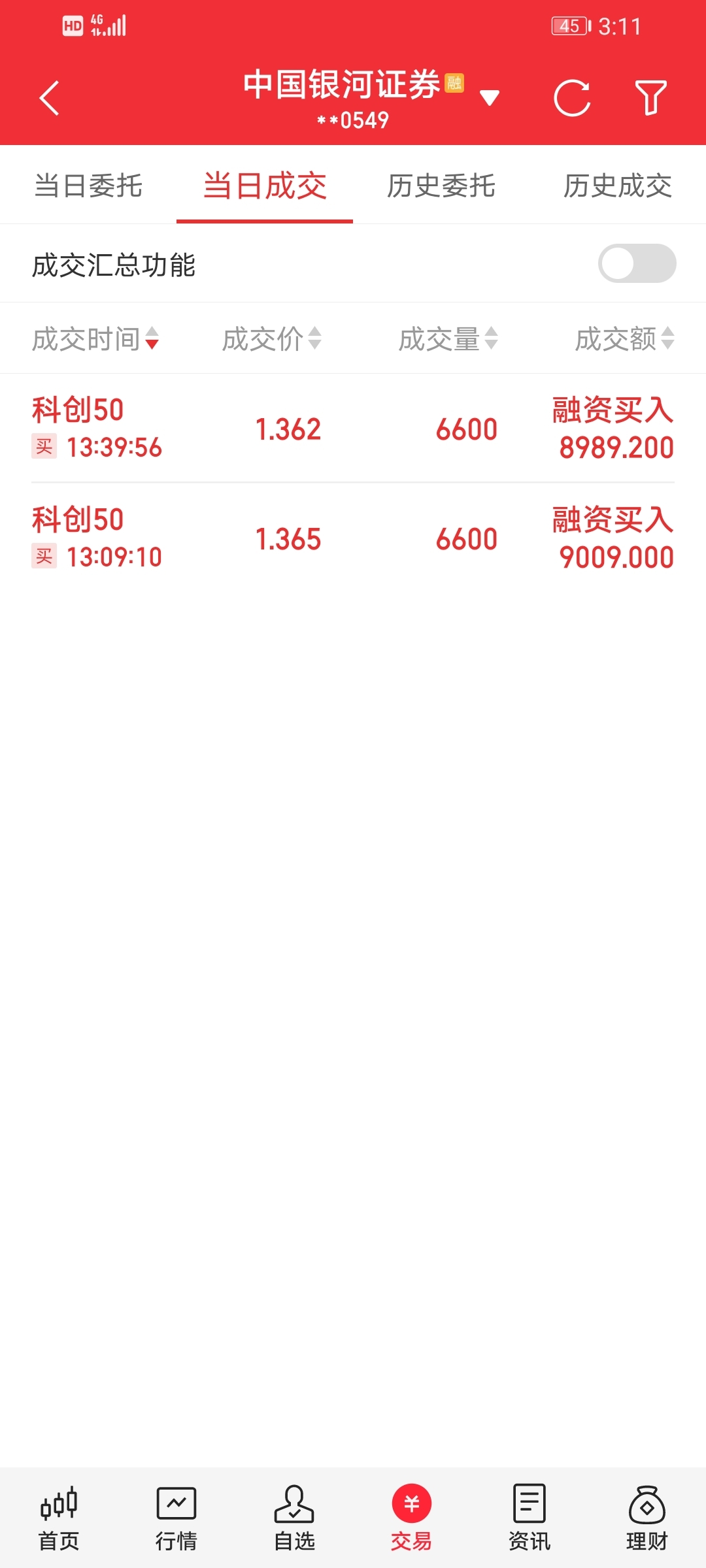Open the 科创50 trade at 13:39:56

[353, 429]
